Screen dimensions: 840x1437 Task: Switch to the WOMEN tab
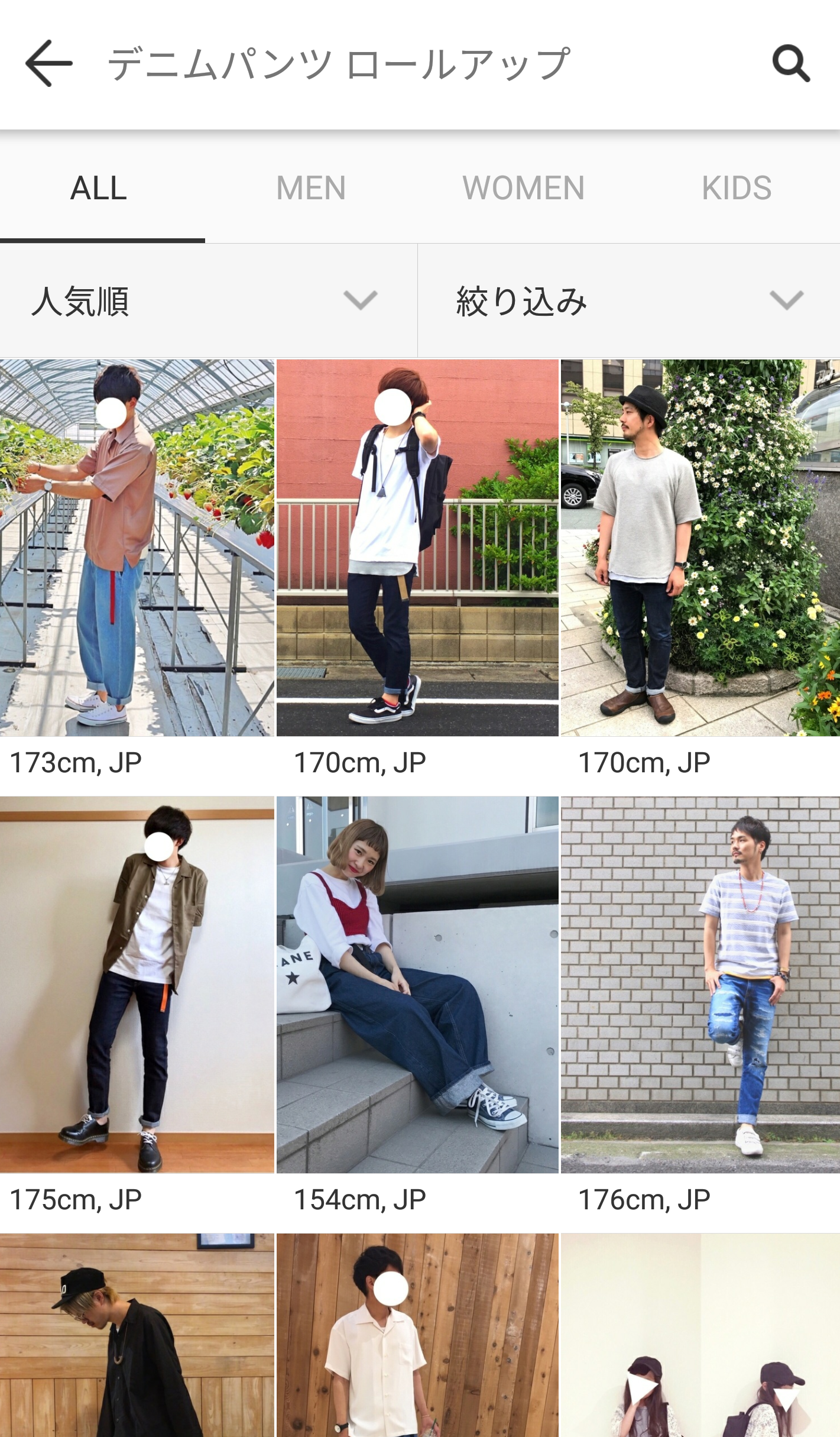tap(523, 188)
